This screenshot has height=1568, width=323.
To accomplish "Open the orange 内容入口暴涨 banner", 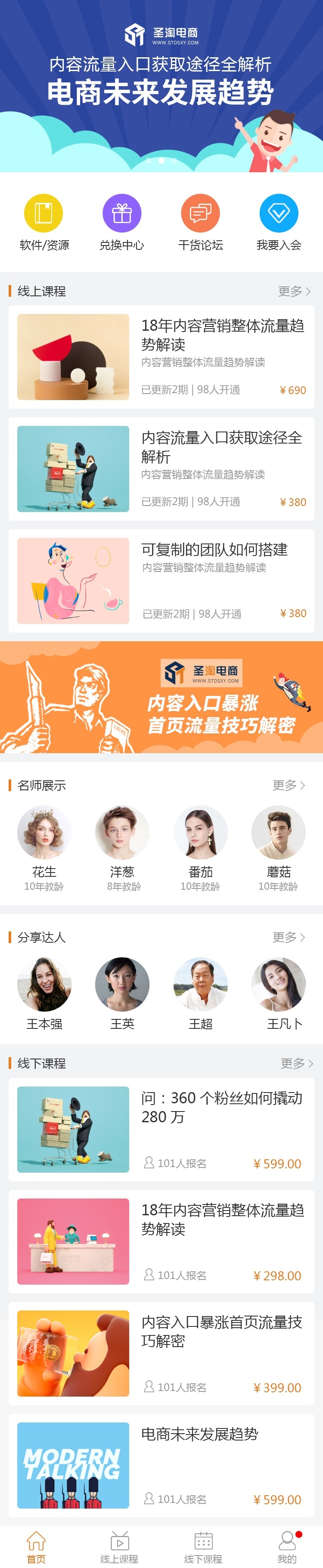I will (x=161, y=697).
